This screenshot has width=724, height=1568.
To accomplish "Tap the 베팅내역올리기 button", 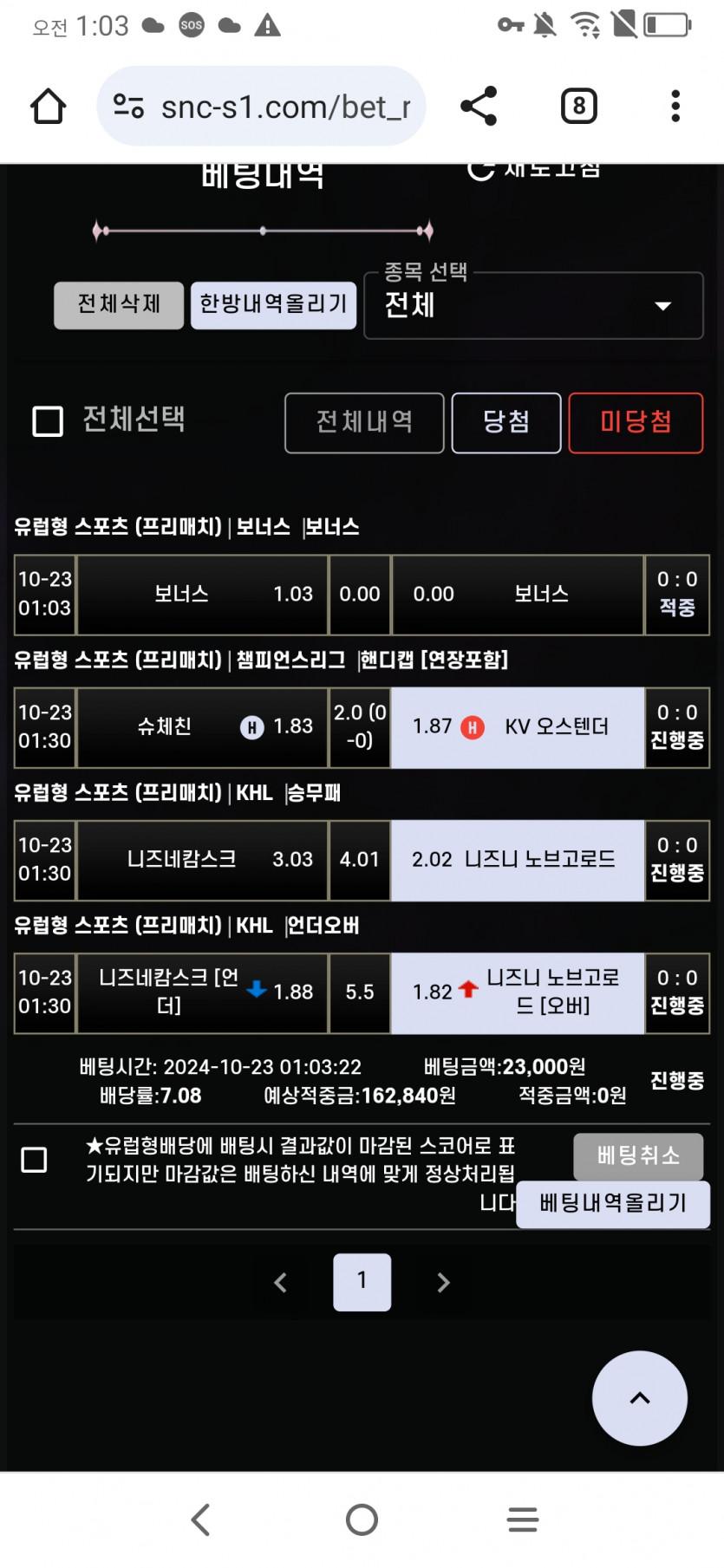I will click(613, 1204).
